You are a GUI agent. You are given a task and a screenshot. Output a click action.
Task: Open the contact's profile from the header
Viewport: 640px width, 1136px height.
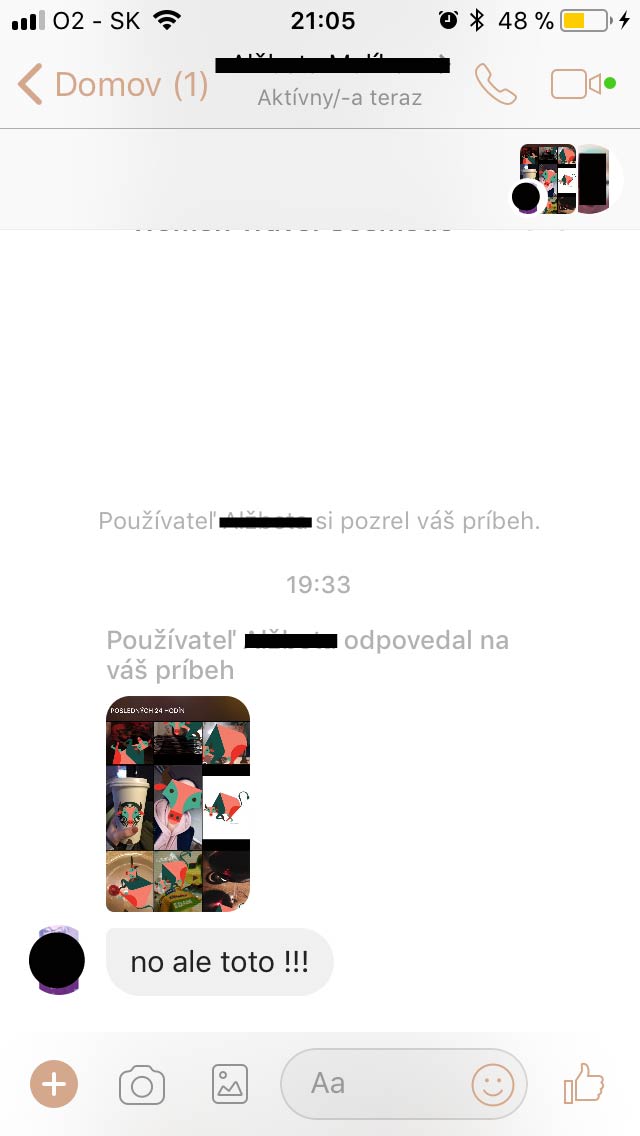(x=338, y=80)
